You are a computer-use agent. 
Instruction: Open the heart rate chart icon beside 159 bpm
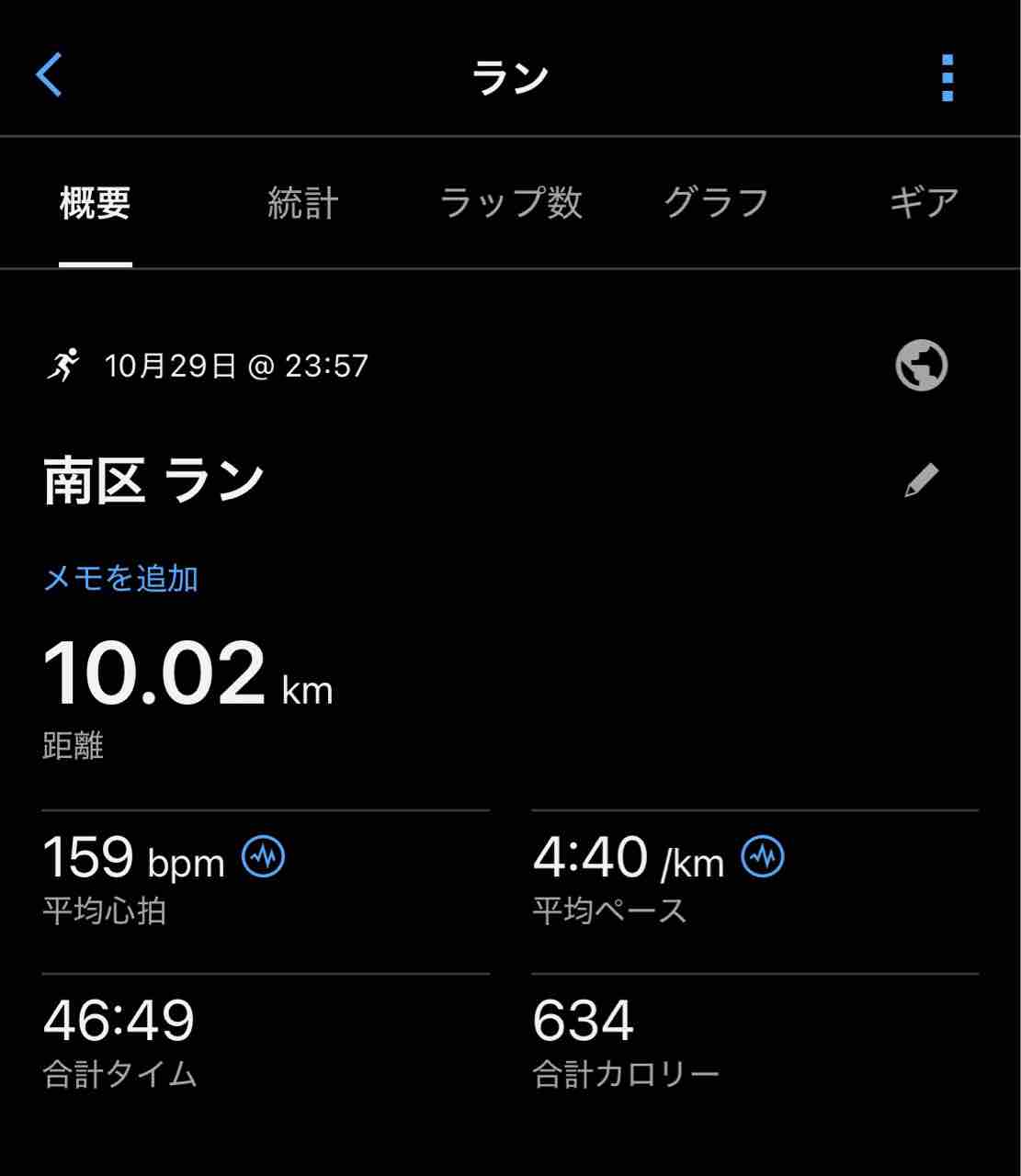264,856
